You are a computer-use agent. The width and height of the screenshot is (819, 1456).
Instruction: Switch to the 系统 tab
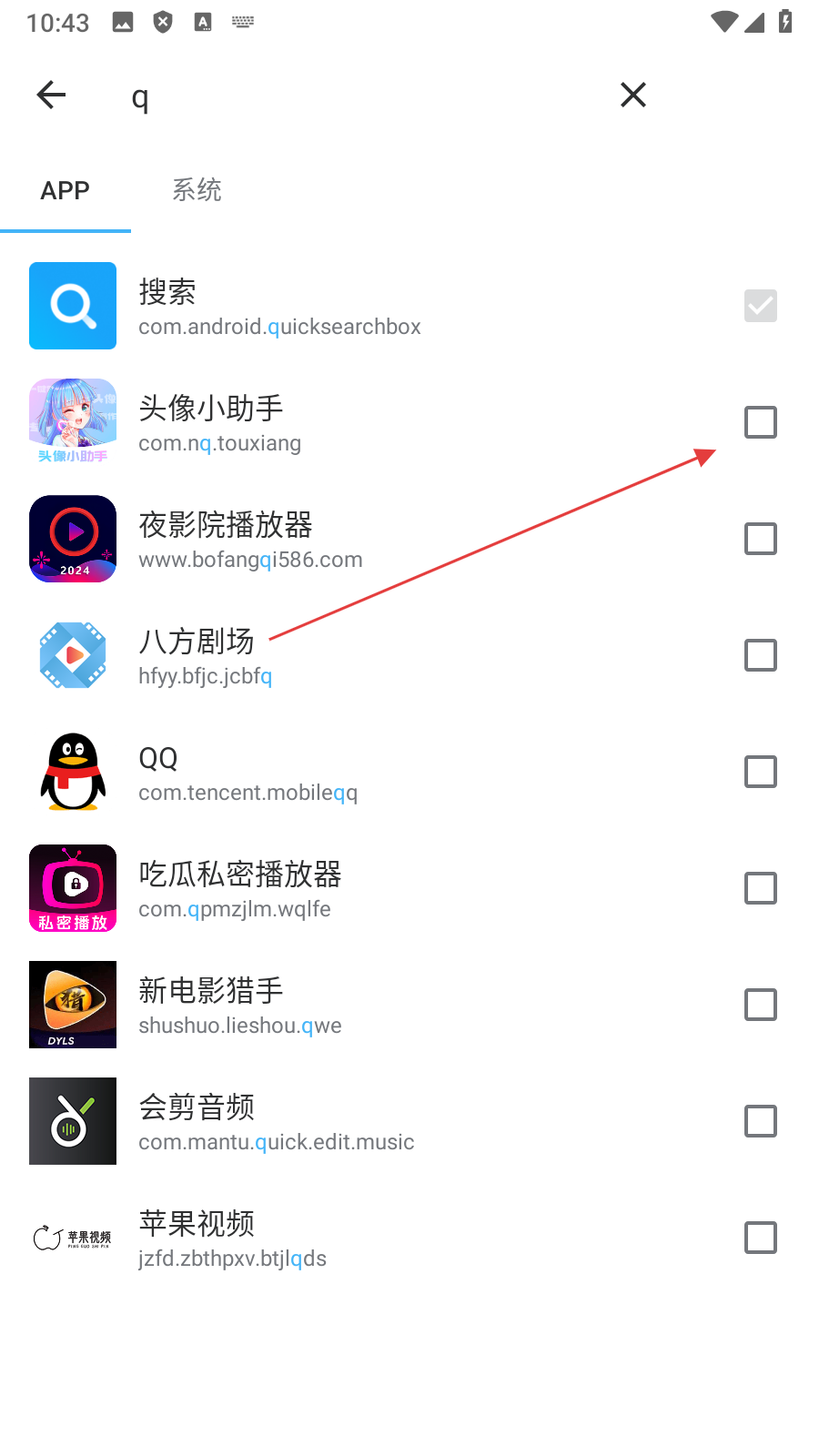pyautogui.click(x=197, y=190)
